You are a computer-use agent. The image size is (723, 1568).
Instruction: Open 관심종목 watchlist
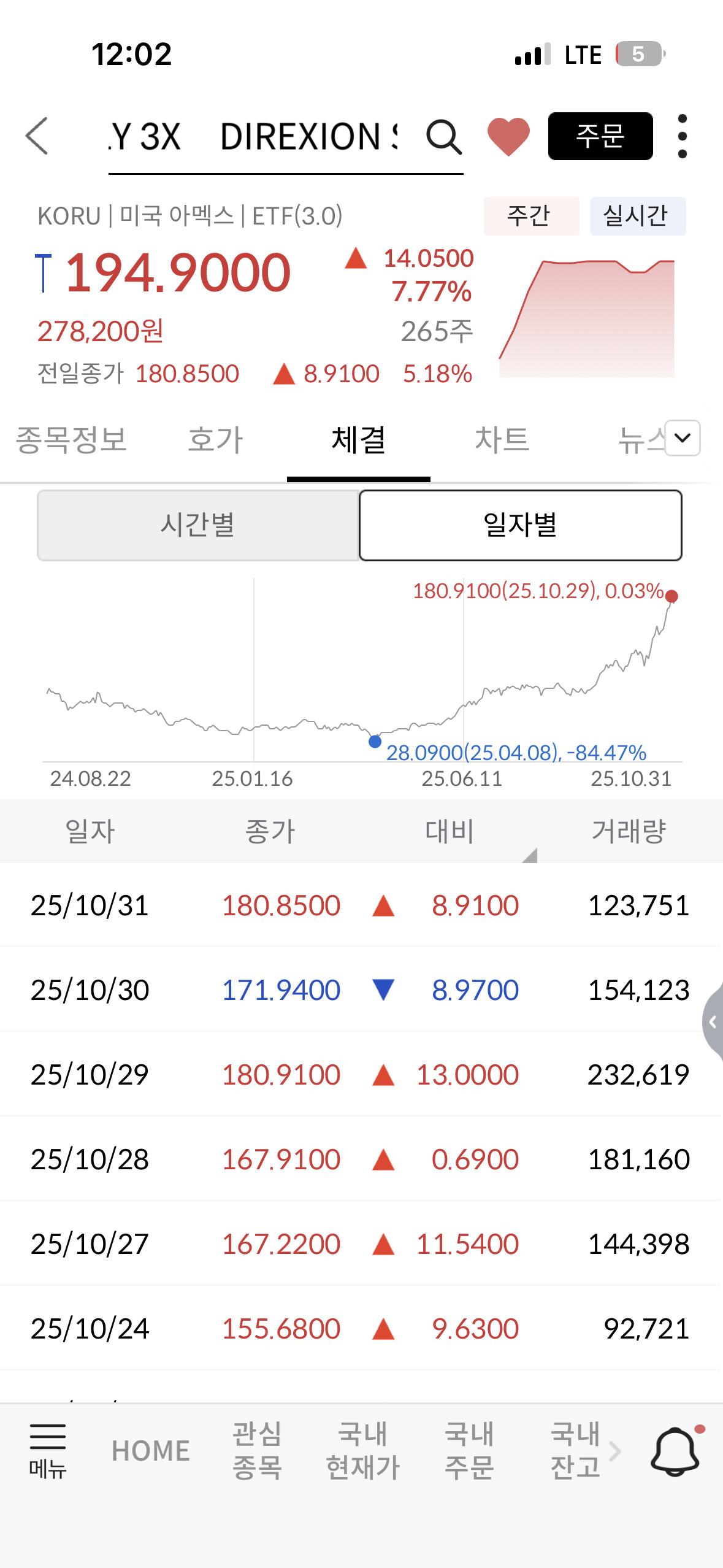pos(257,1450)
